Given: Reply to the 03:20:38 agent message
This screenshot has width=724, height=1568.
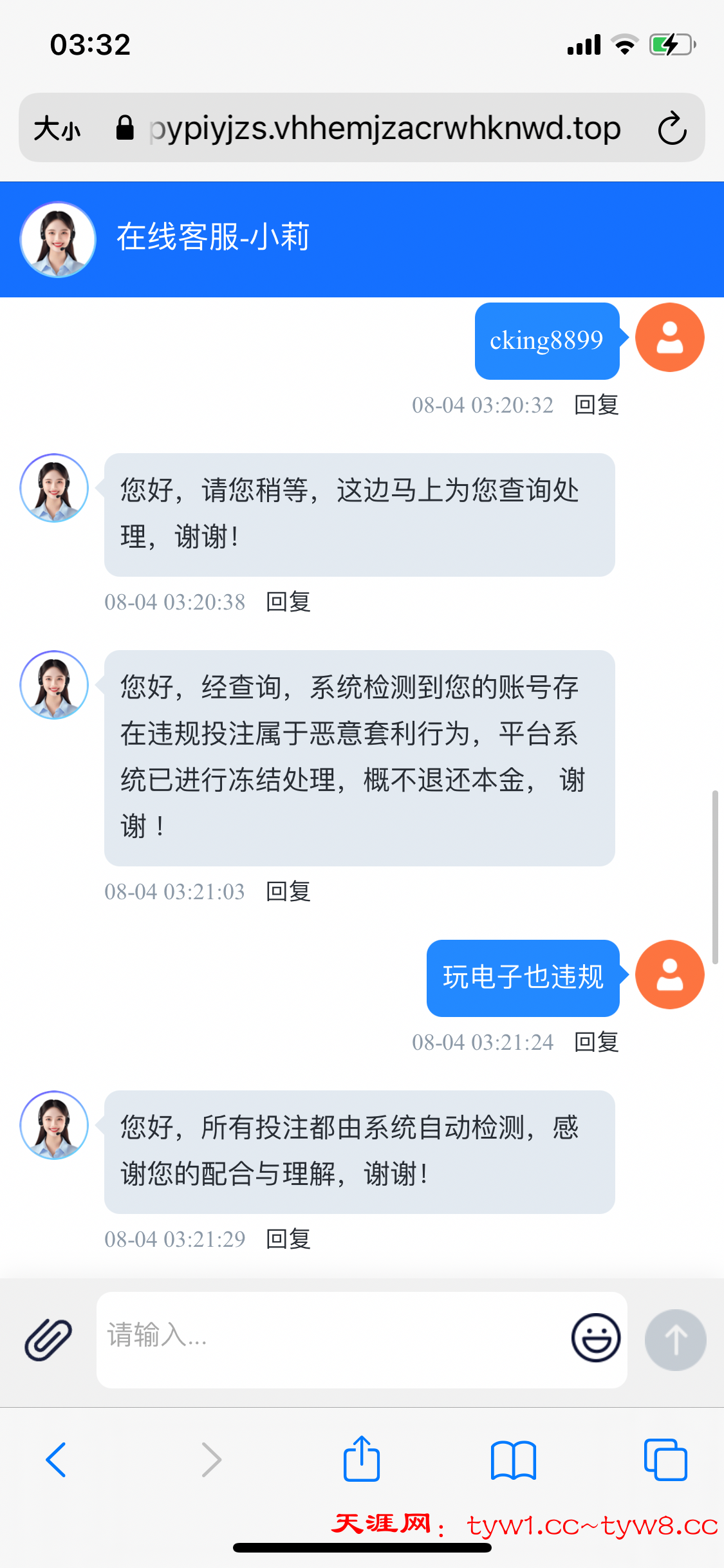Looking at the screenshot, I should click(288, 602).
